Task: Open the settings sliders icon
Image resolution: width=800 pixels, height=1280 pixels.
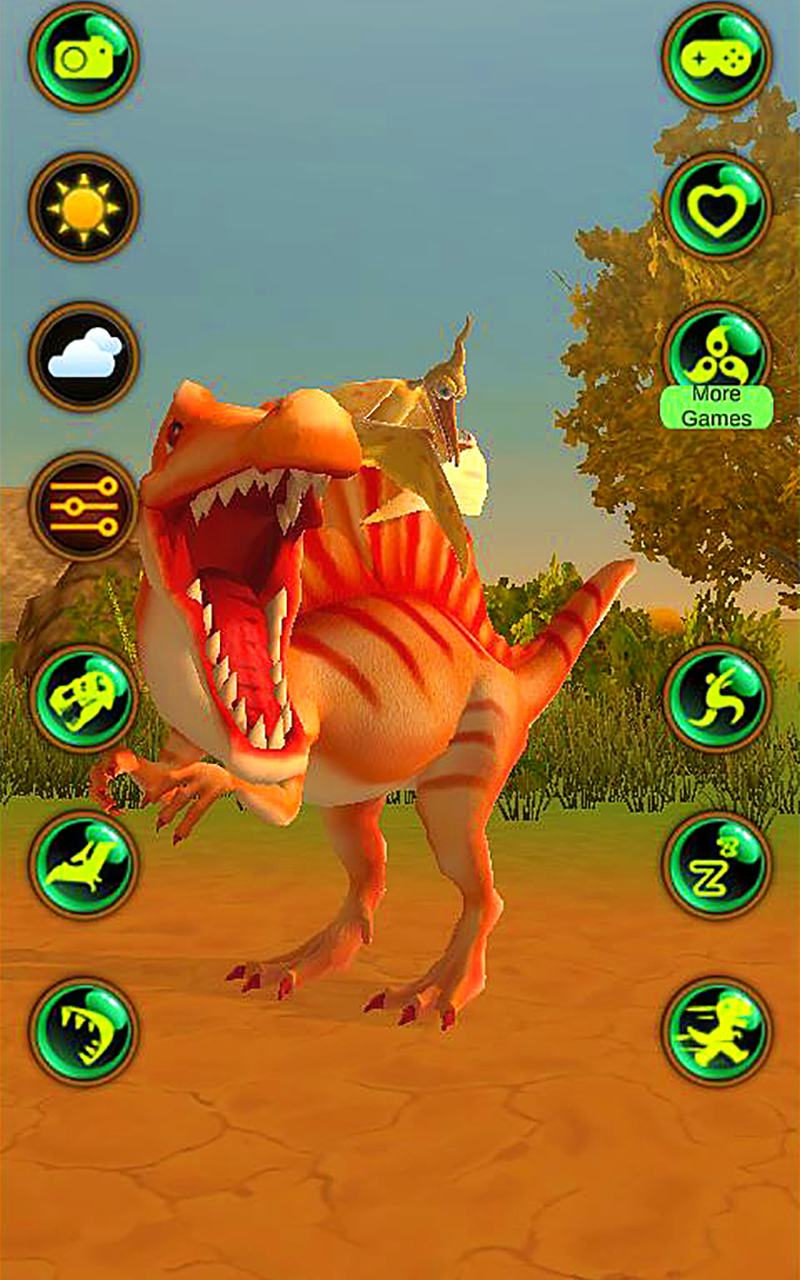Action: (x=84, y=507)
